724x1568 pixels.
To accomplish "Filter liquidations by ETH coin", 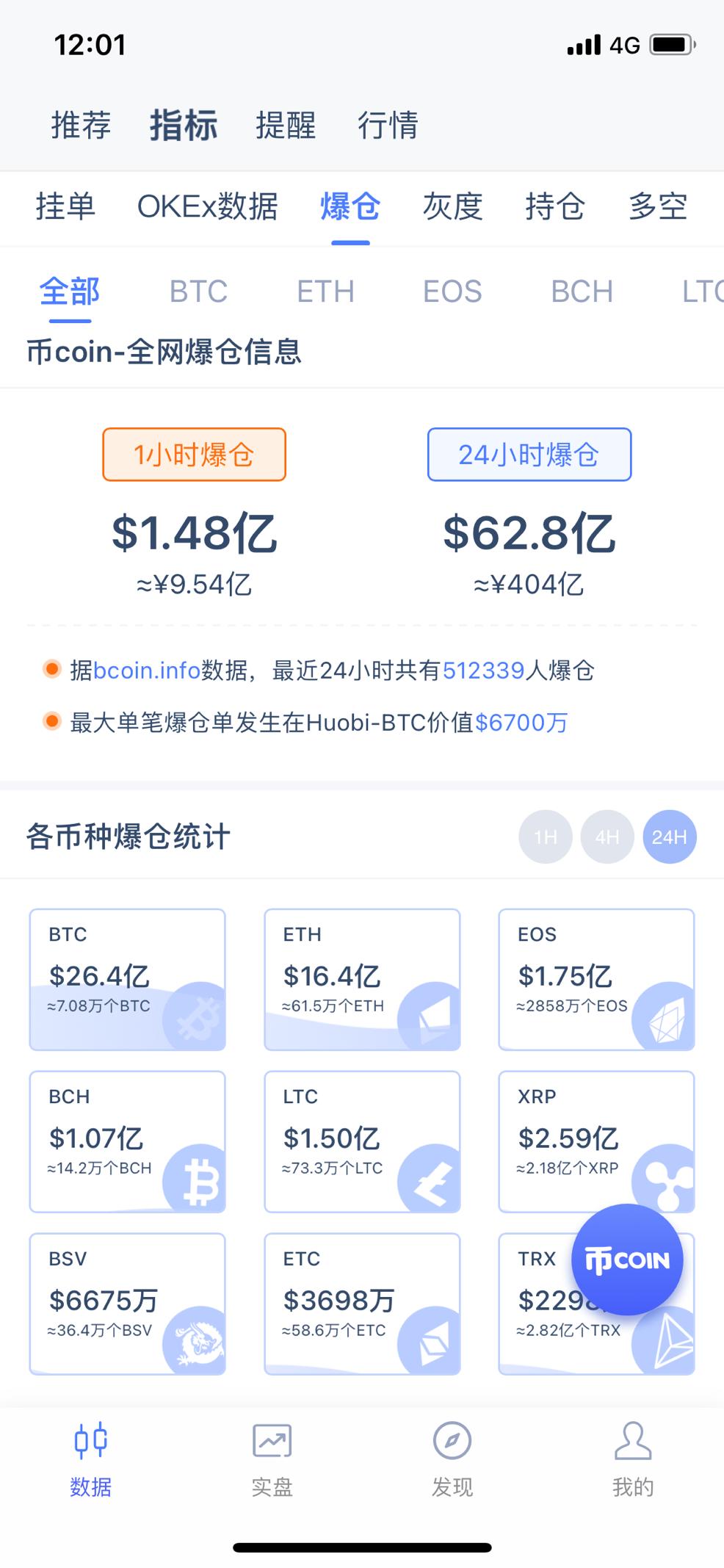I will [326, 292].
